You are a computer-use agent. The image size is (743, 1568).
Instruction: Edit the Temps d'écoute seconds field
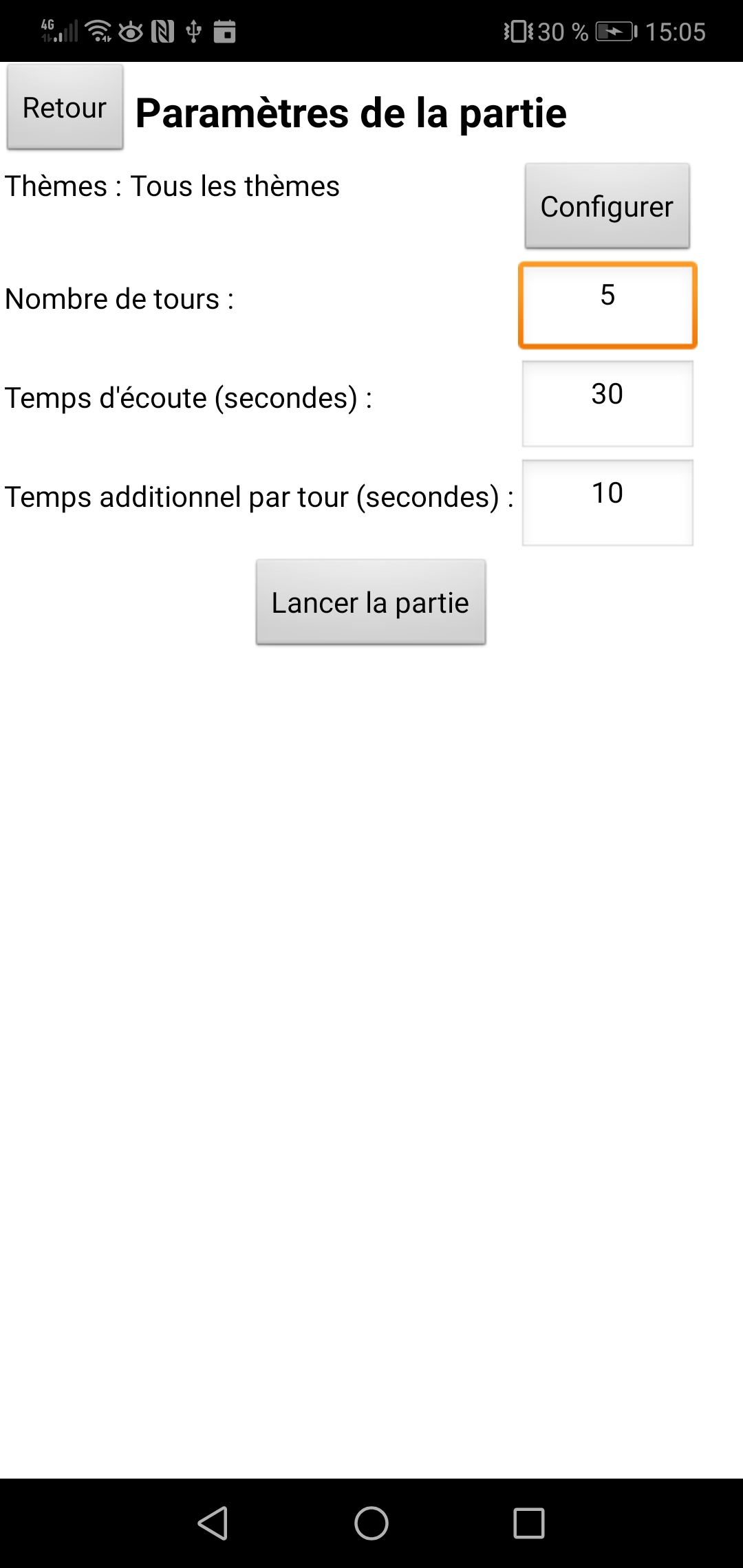pyautogui.click(x=607, y=404)
